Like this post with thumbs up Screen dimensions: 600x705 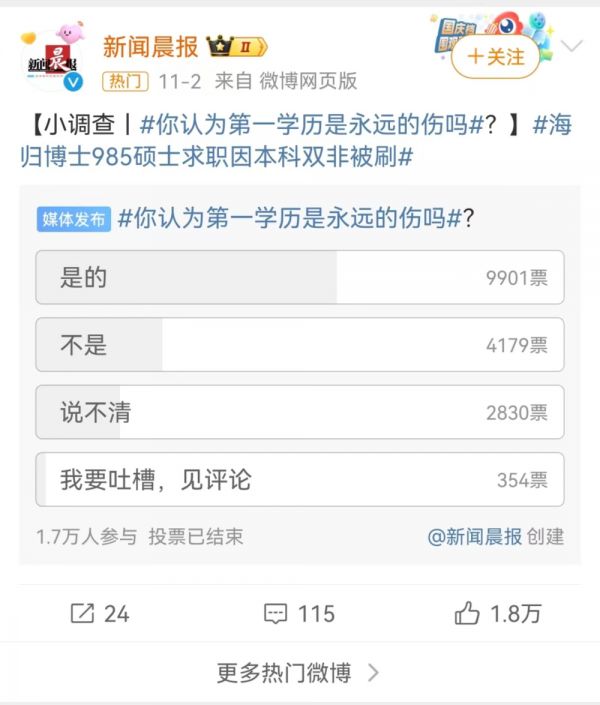click(x=497, y=613)
